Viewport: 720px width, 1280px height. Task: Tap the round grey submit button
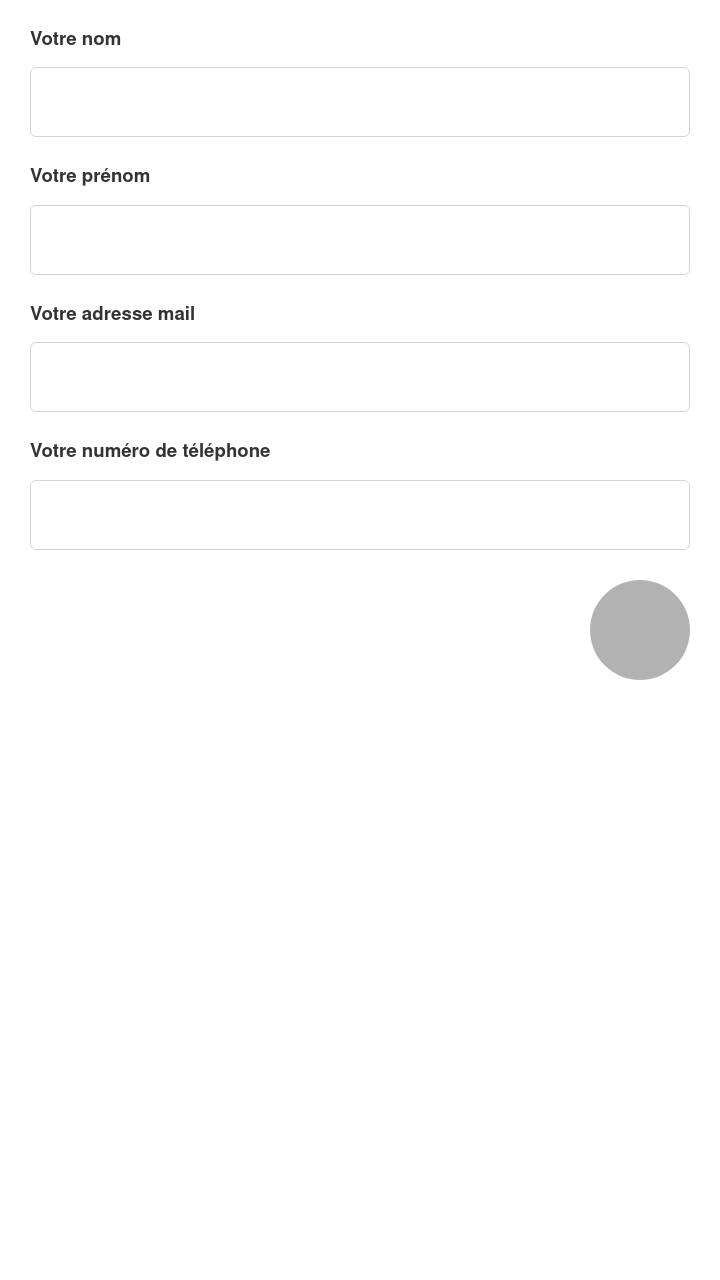(x=640, y=630)
